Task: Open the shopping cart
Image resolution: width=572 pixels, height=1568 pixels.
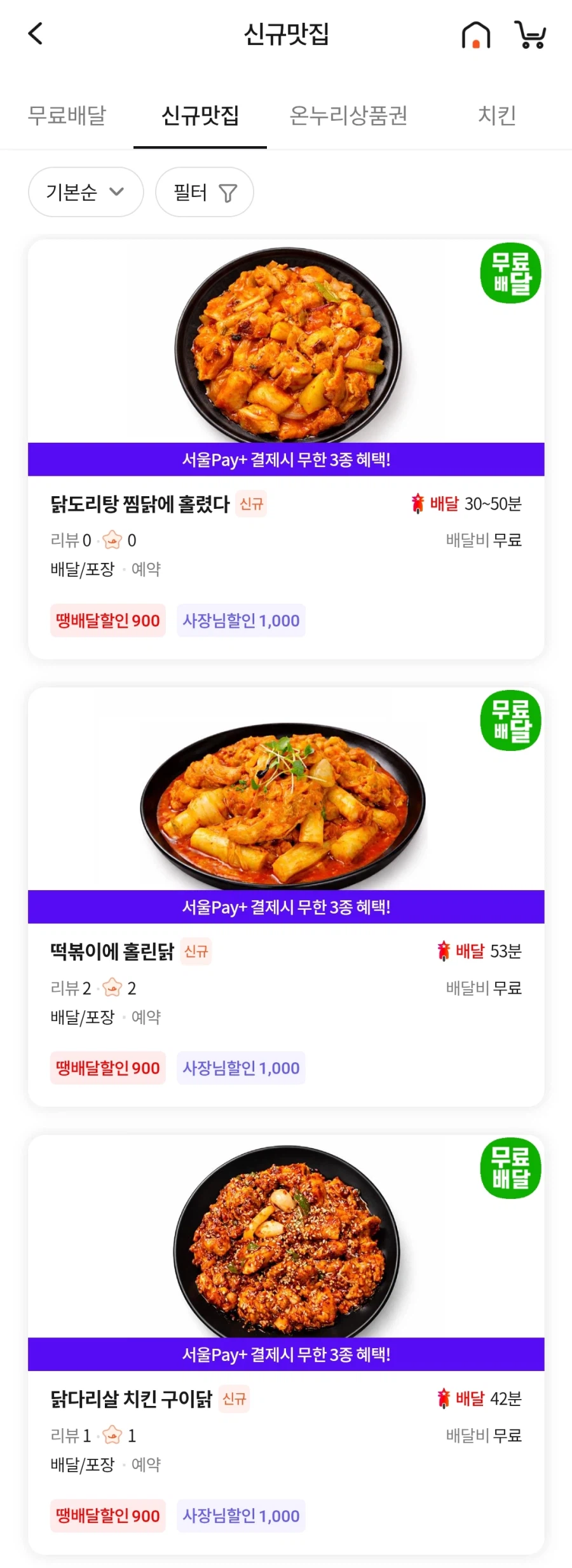Action: pyautogui.click(x=531, y=35)
